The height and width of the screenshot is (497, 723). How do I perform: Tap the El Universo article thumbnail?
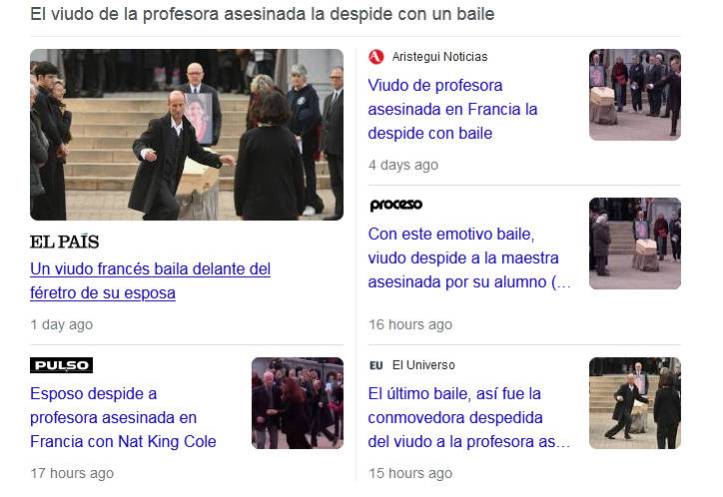pos(634,402)
